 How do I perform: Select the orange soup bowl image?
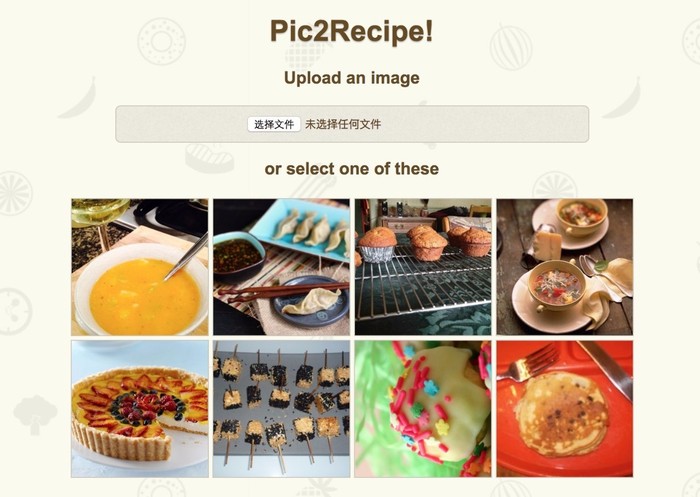pos(140,267)
